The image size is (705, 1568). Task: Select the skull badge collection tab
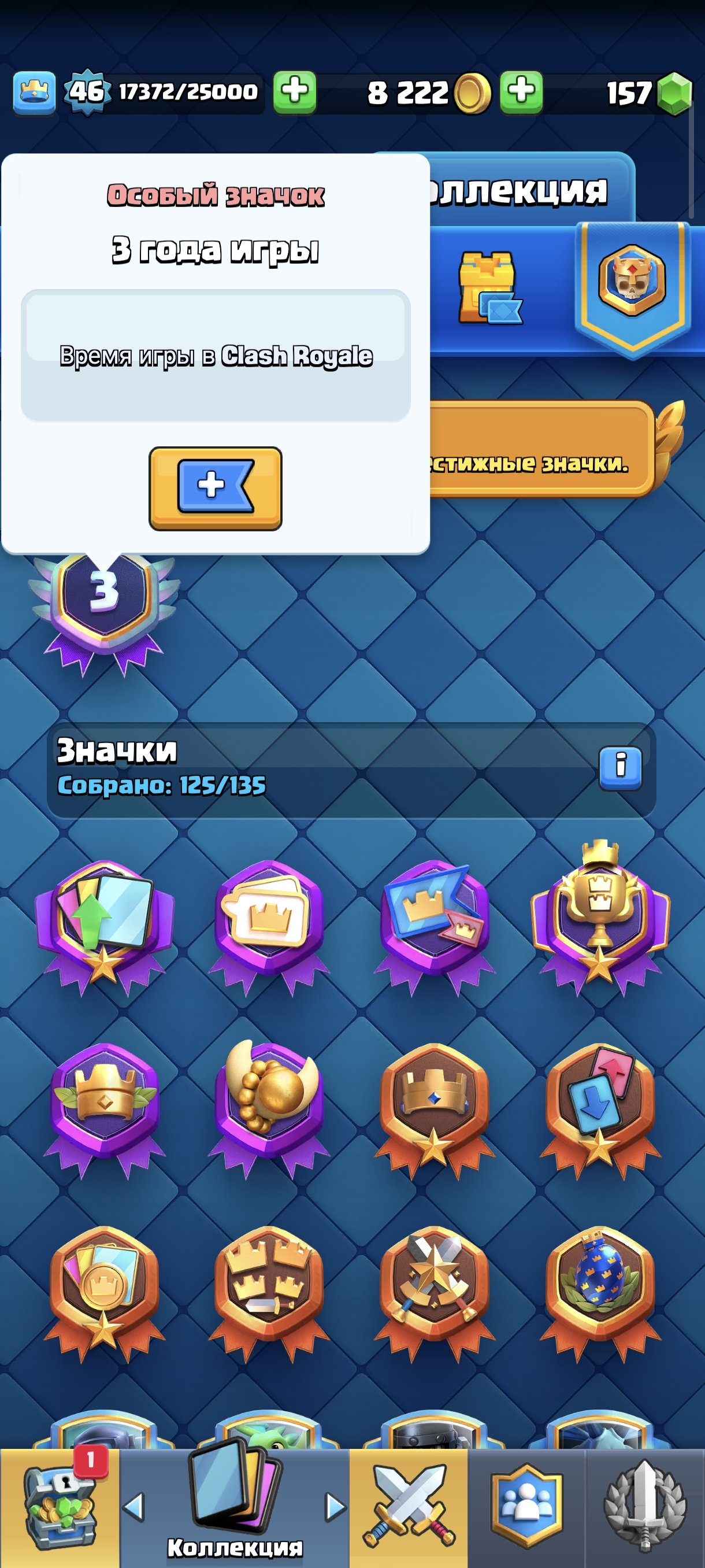632,282
